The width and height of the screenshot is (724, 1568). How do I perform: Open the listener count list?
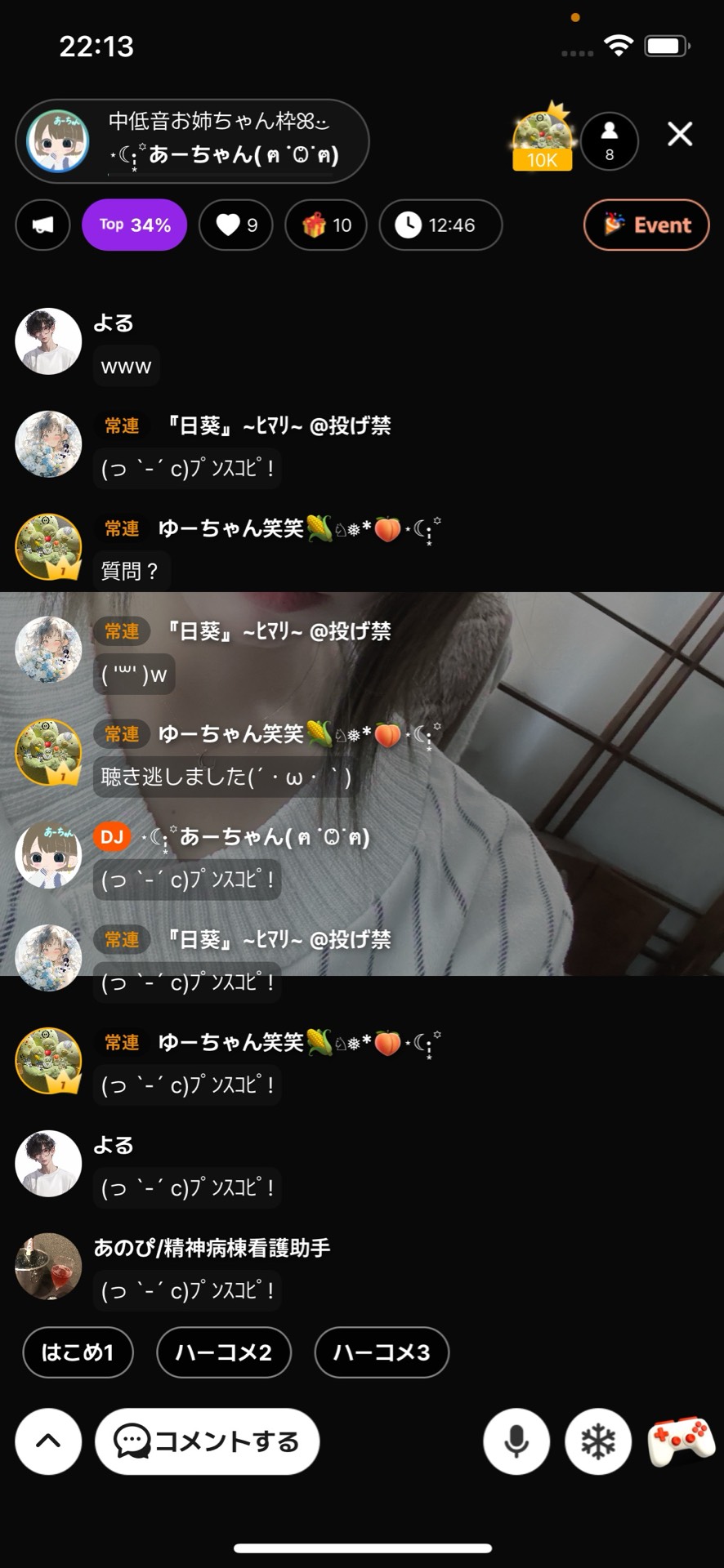tap(610, 140)
